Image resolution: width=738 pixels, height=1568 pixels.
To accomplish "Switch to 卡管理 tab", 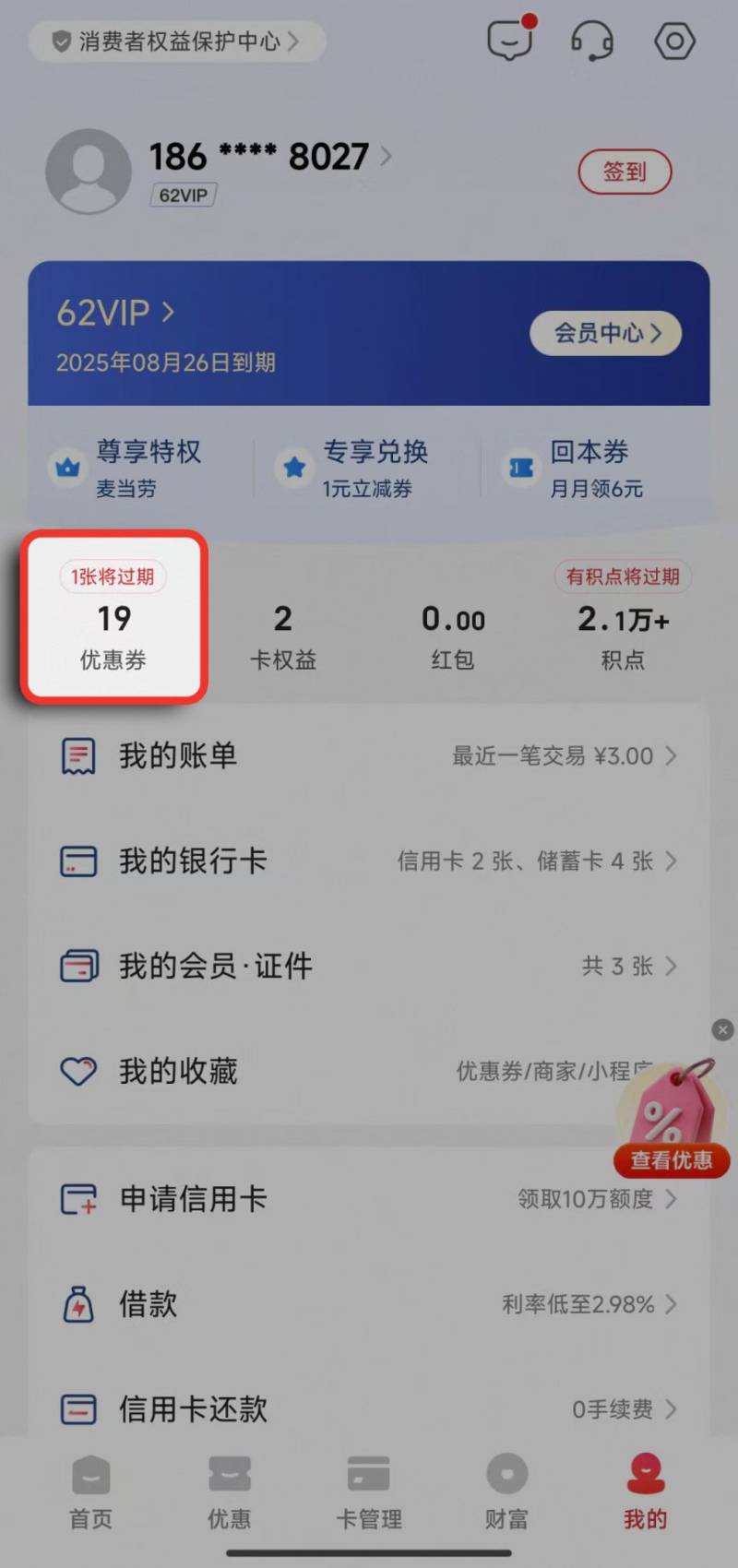I will coord(368,1492).
